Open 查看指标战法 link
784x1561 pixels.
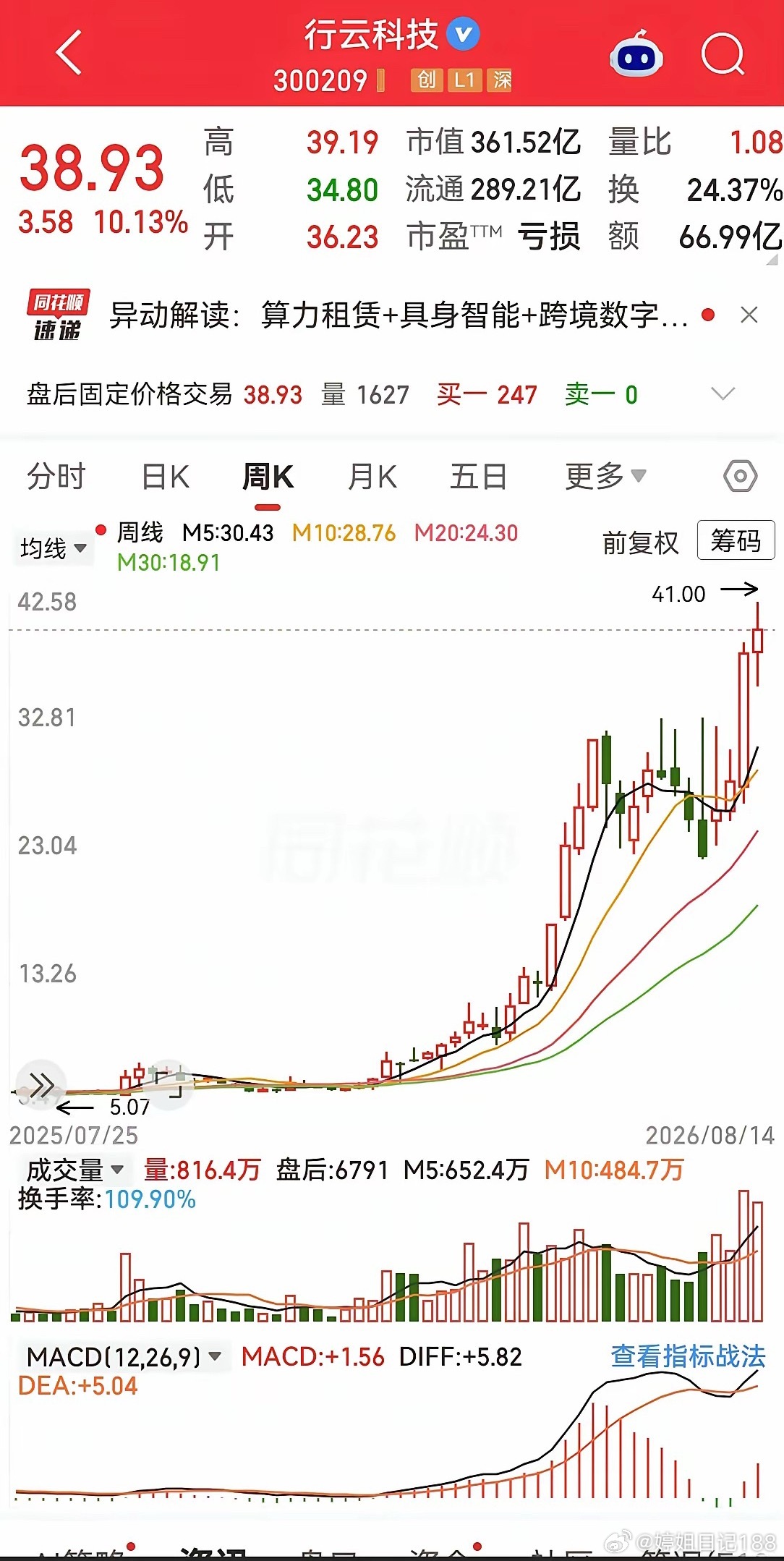pos(688,1356)
